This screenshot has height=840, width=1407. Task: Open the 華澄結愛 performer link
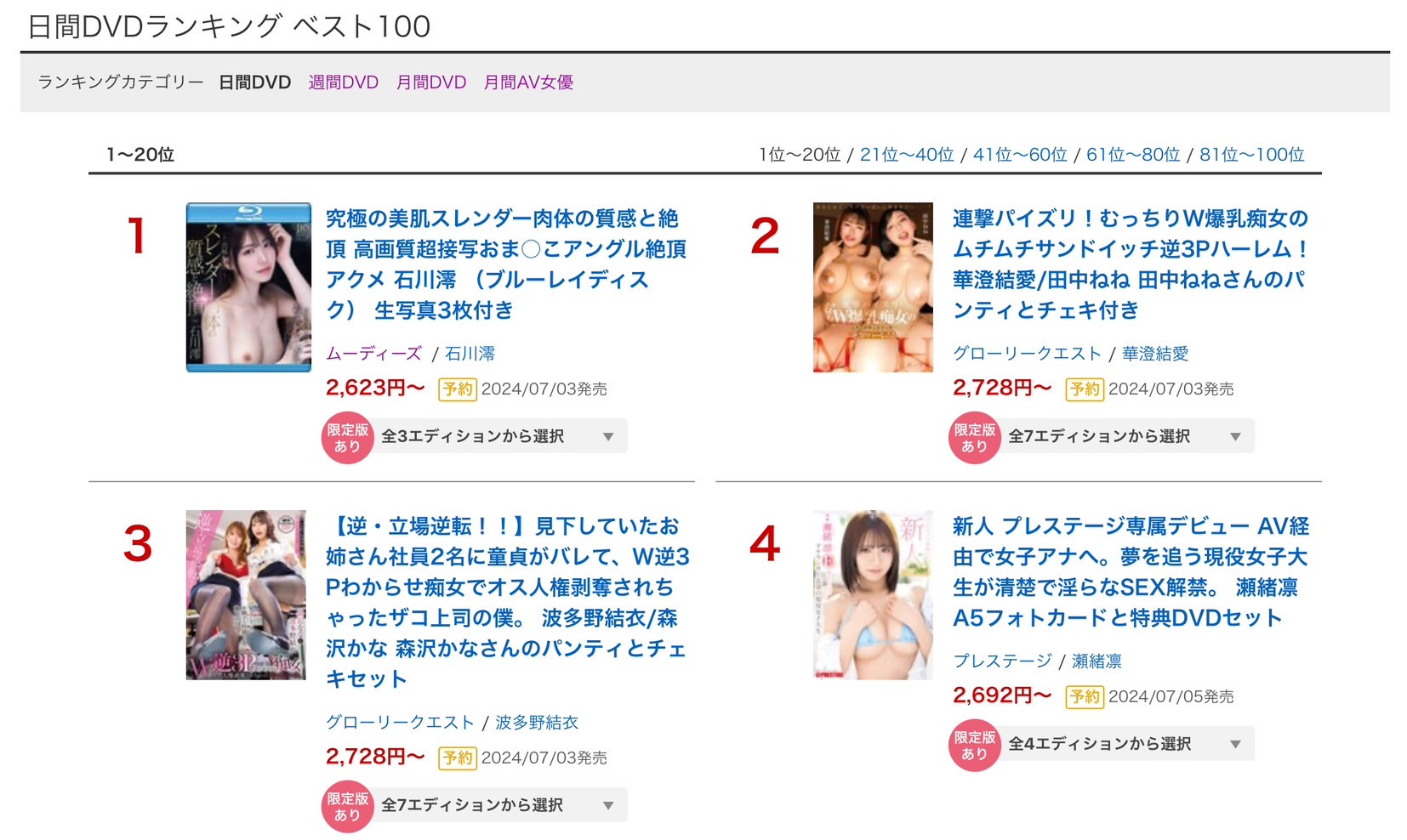1154,354
